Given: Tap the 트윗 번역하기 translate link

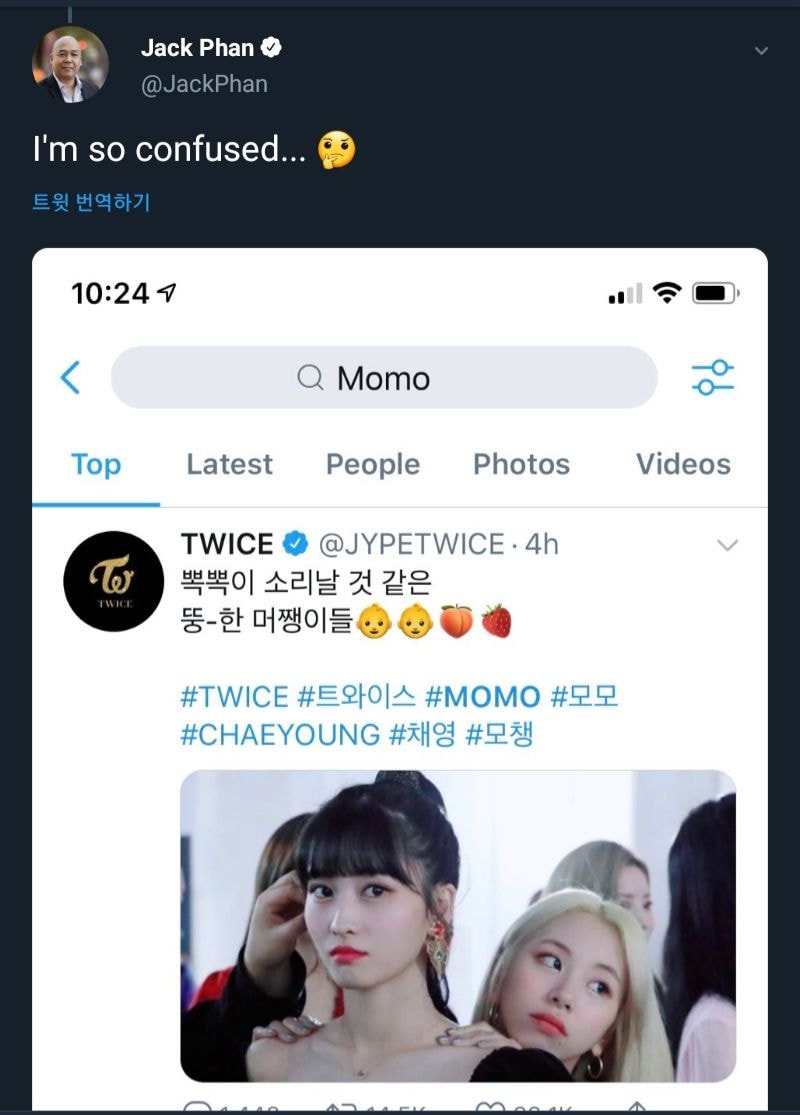Looking at the screenshot, I should point(91,202).
